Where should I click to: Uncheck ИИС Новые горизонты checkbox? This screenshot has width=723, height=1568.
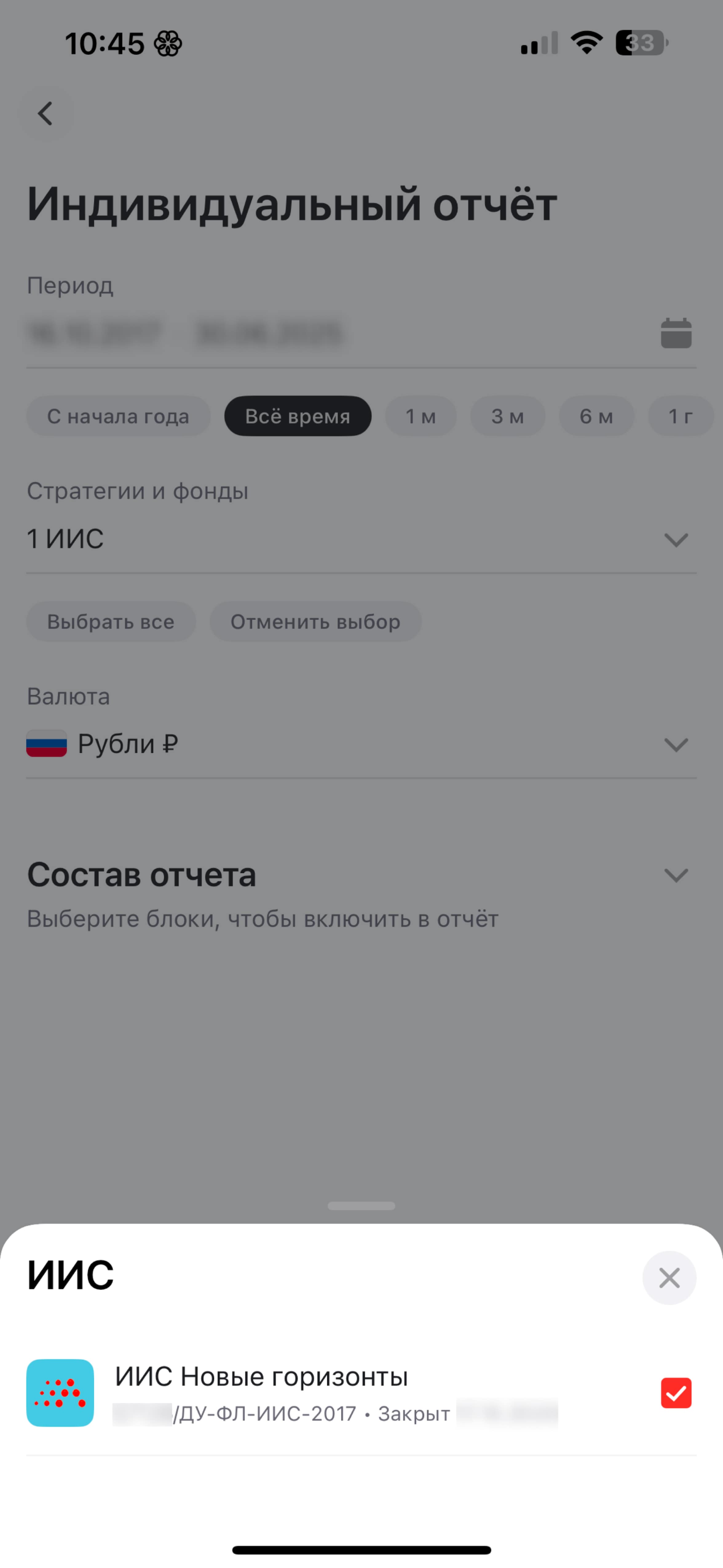tap(676, 1393)
